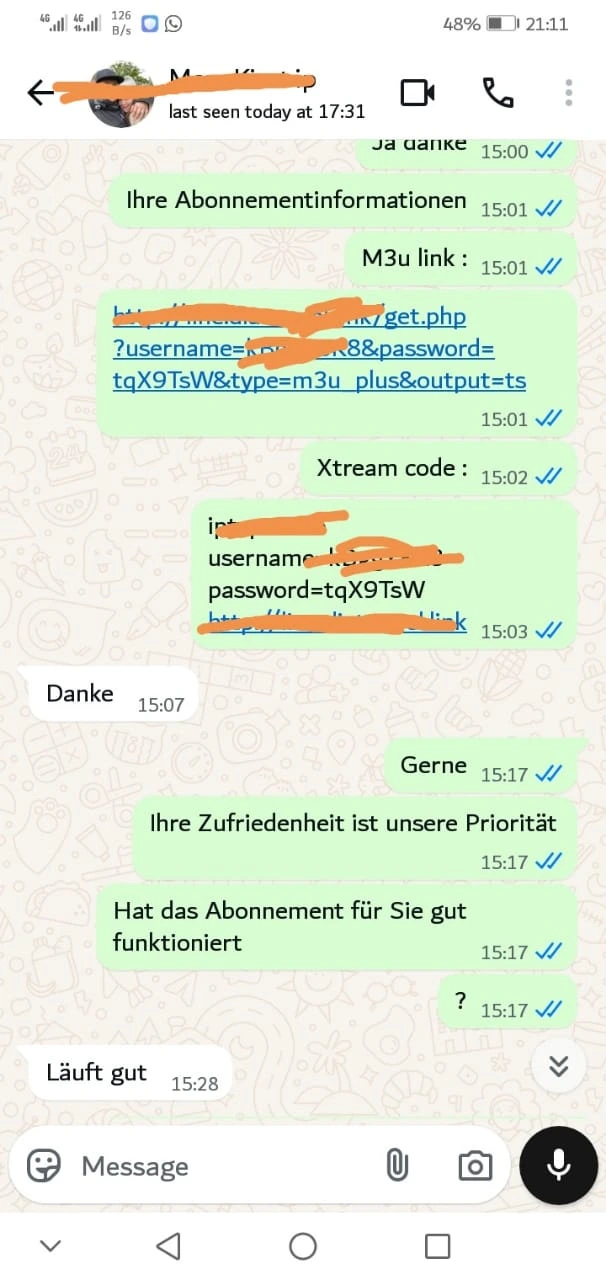The image size is (606, 1280).
Task: Start a voice call
Action: (x=497, y=92)
